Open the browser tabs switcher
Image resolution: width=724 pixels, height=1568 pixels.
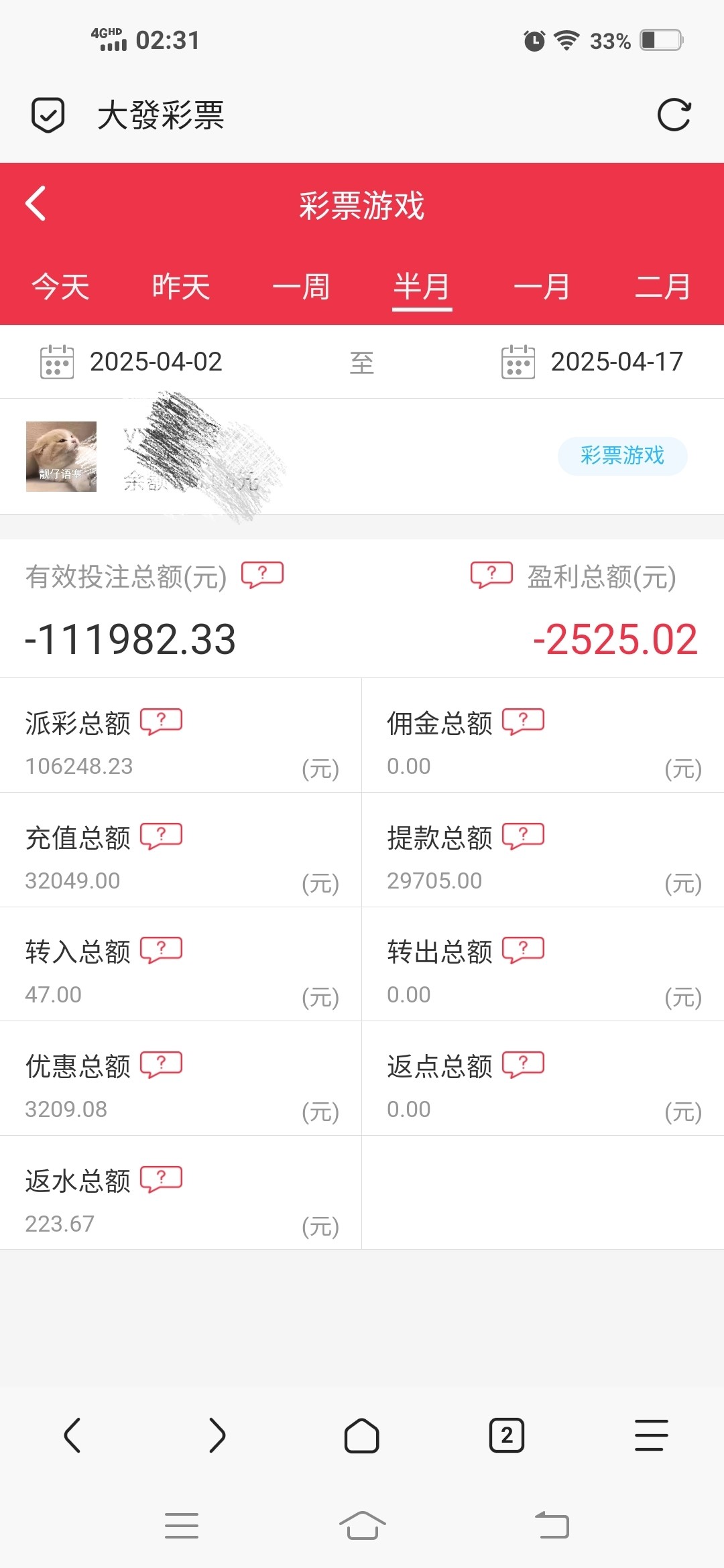(x=507, y=1435)
